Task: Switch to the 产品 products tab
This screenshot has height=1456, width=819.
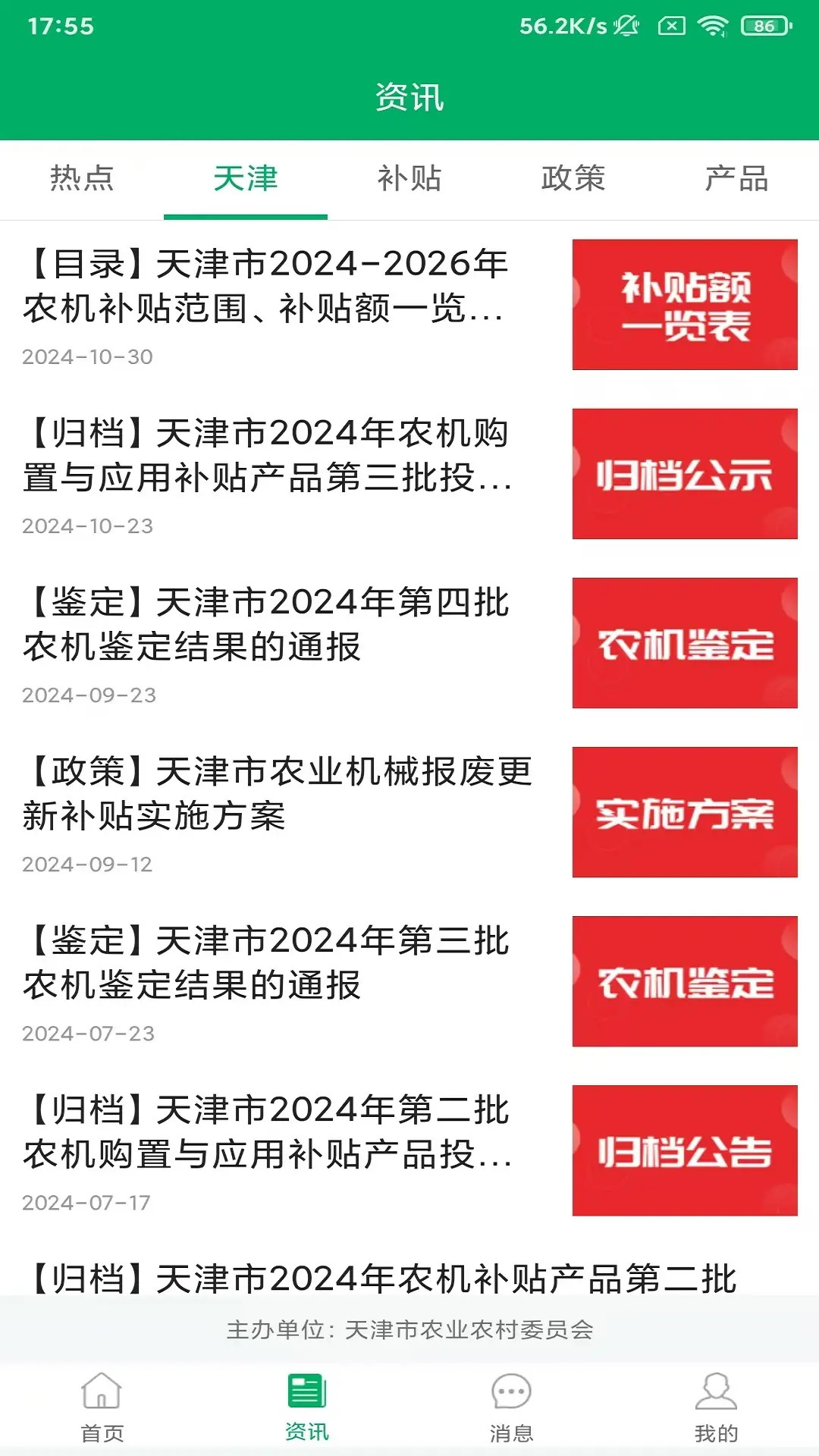Action: coord(737,179)
